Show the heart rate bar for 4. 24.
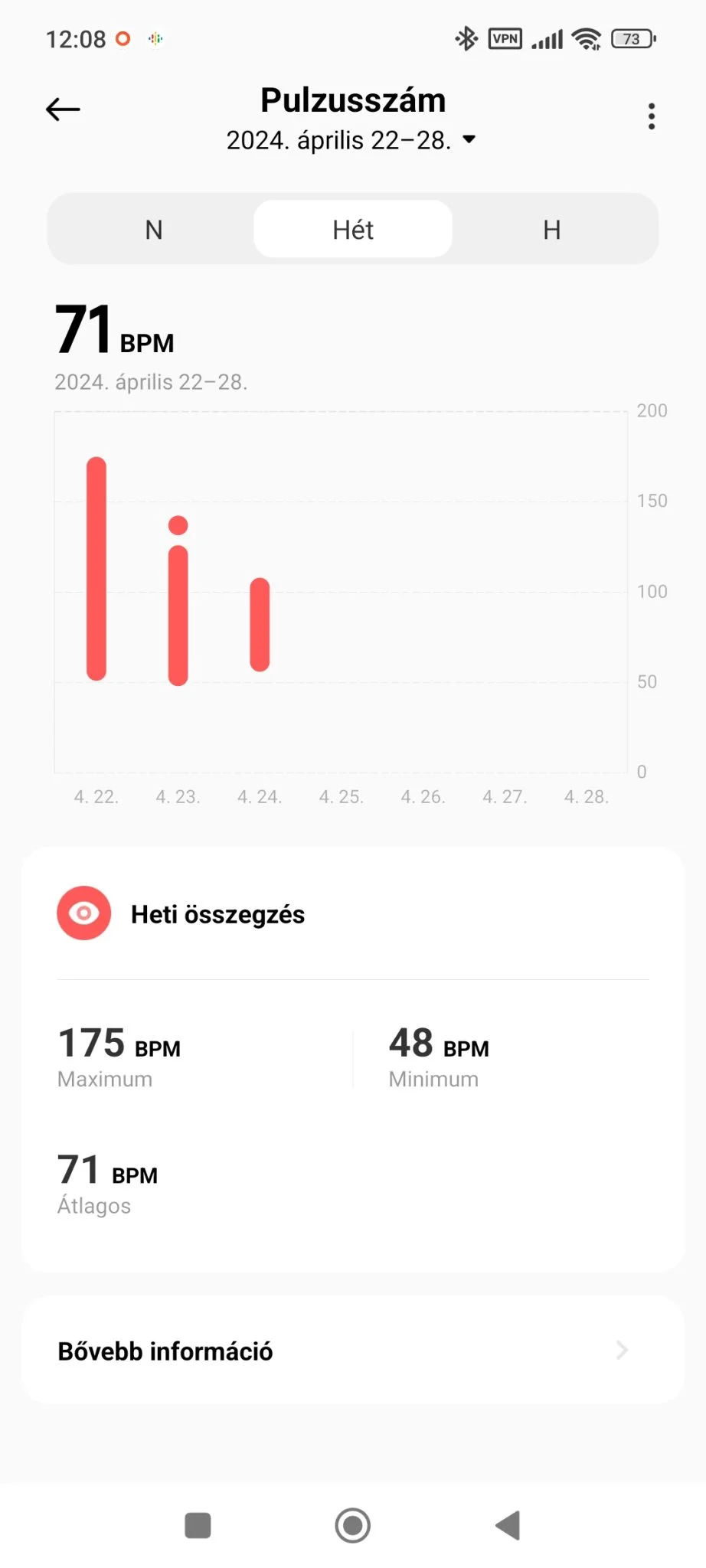Screen dimensions: 706x1568 tap(260, 625)
